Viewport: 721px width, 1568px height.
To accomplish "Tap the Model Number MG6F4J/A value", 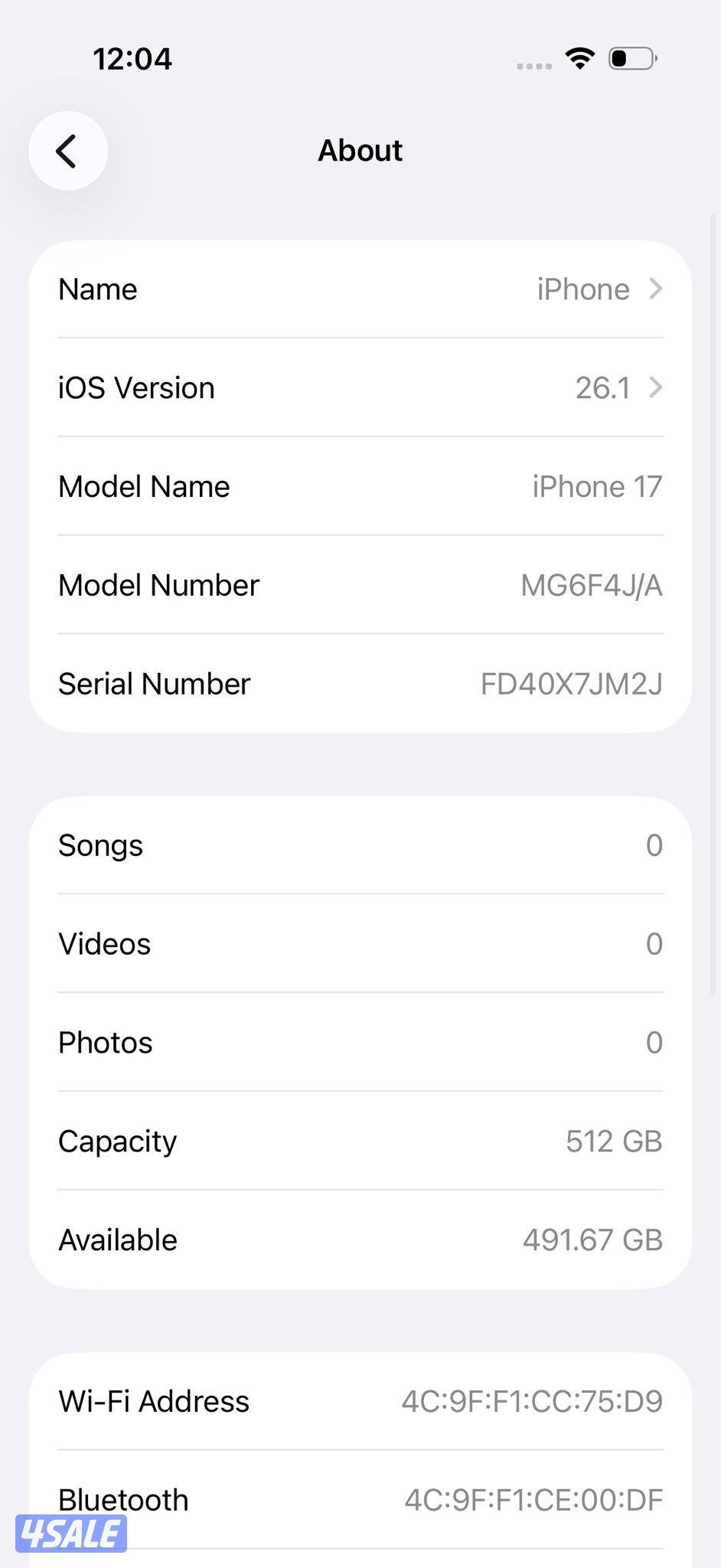I will (x=589, y=585).
